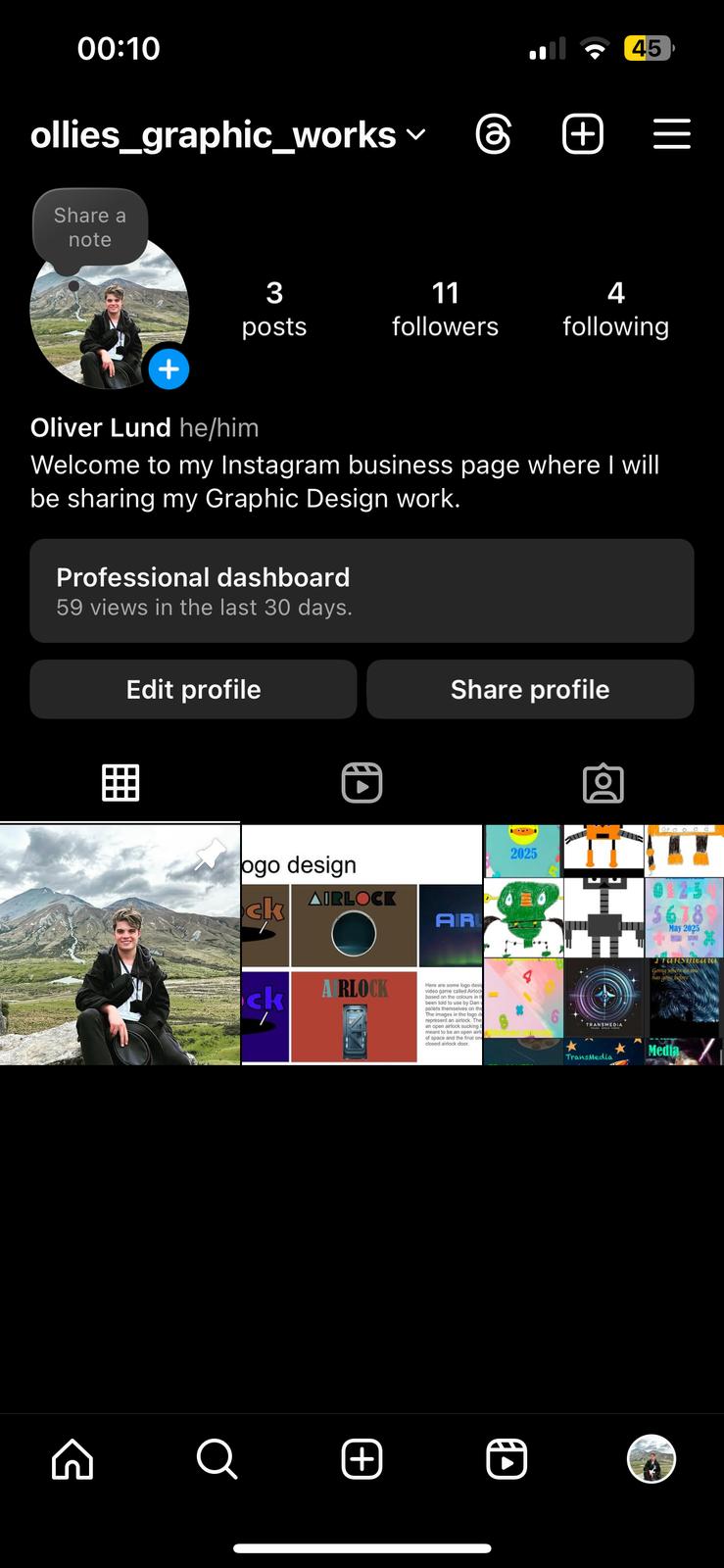The image size is (724, 1568).
Task: Open the robot and alien collage post
Action: pyautogui.click(x=603, y=945)
